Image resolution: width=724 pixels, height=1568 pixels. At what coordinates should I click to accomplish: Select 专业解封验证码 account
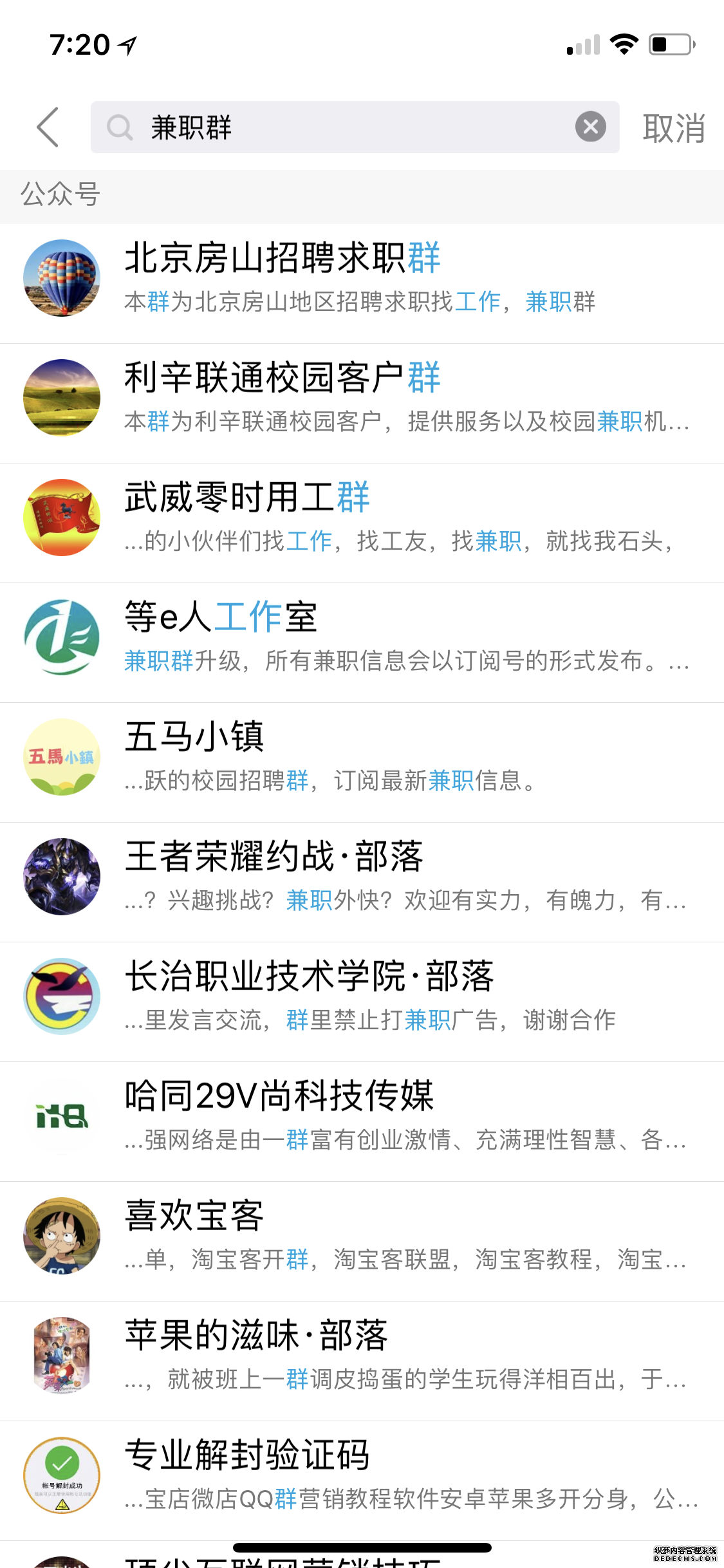(360, 1475)
